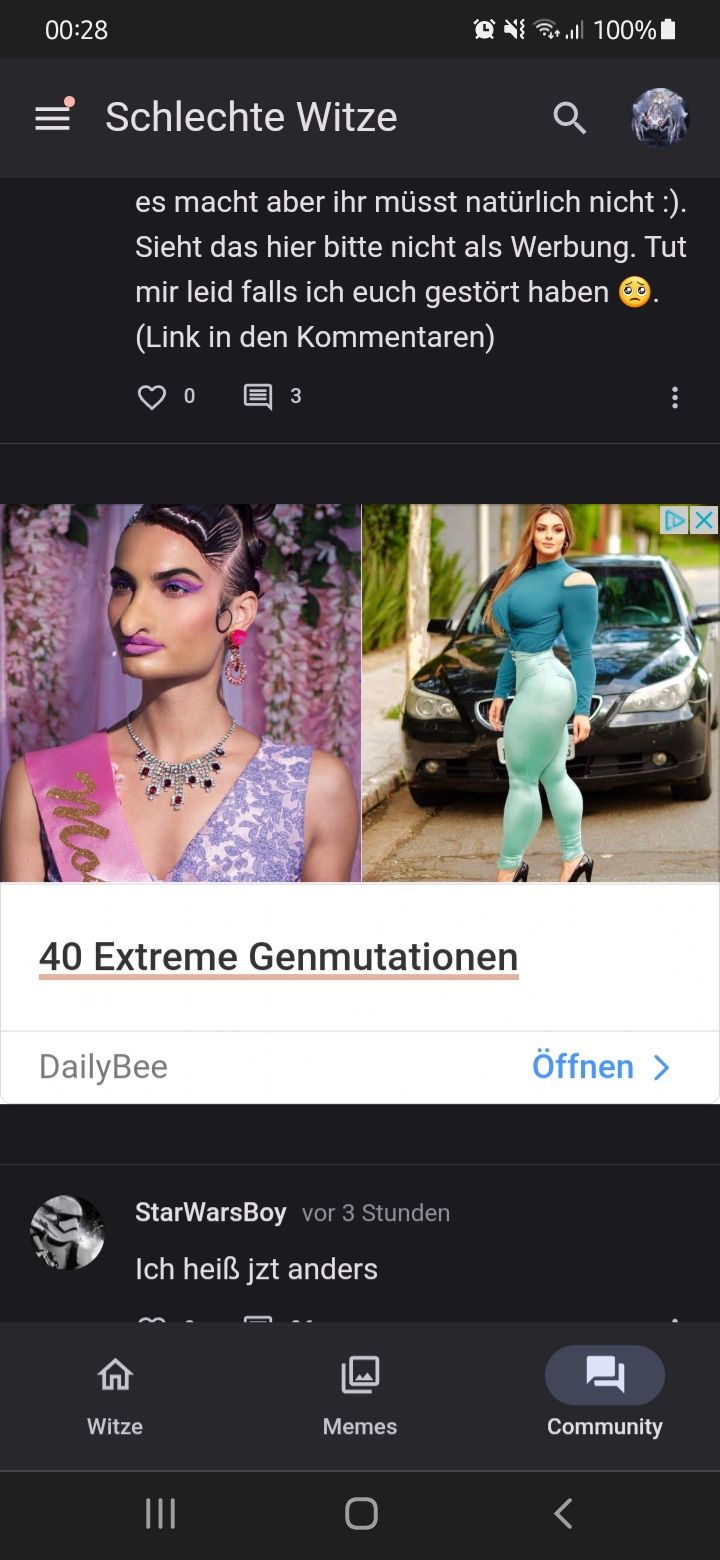Open StarWarsBoy's post
This screenshot has height=1560, width=720.
(256, 1269)
